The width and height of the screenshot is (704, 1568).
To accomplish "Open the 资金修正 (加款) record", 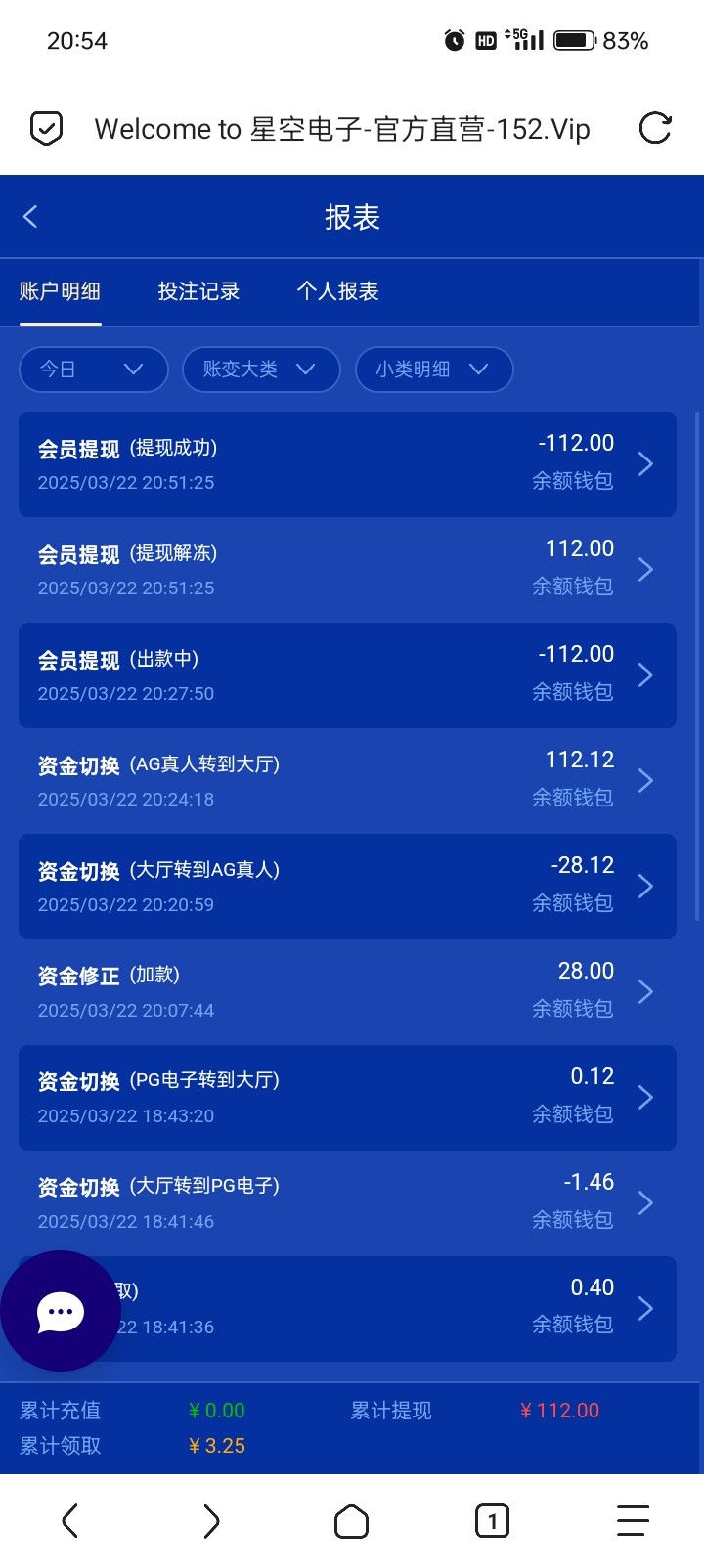I will (x=347, y=992).
